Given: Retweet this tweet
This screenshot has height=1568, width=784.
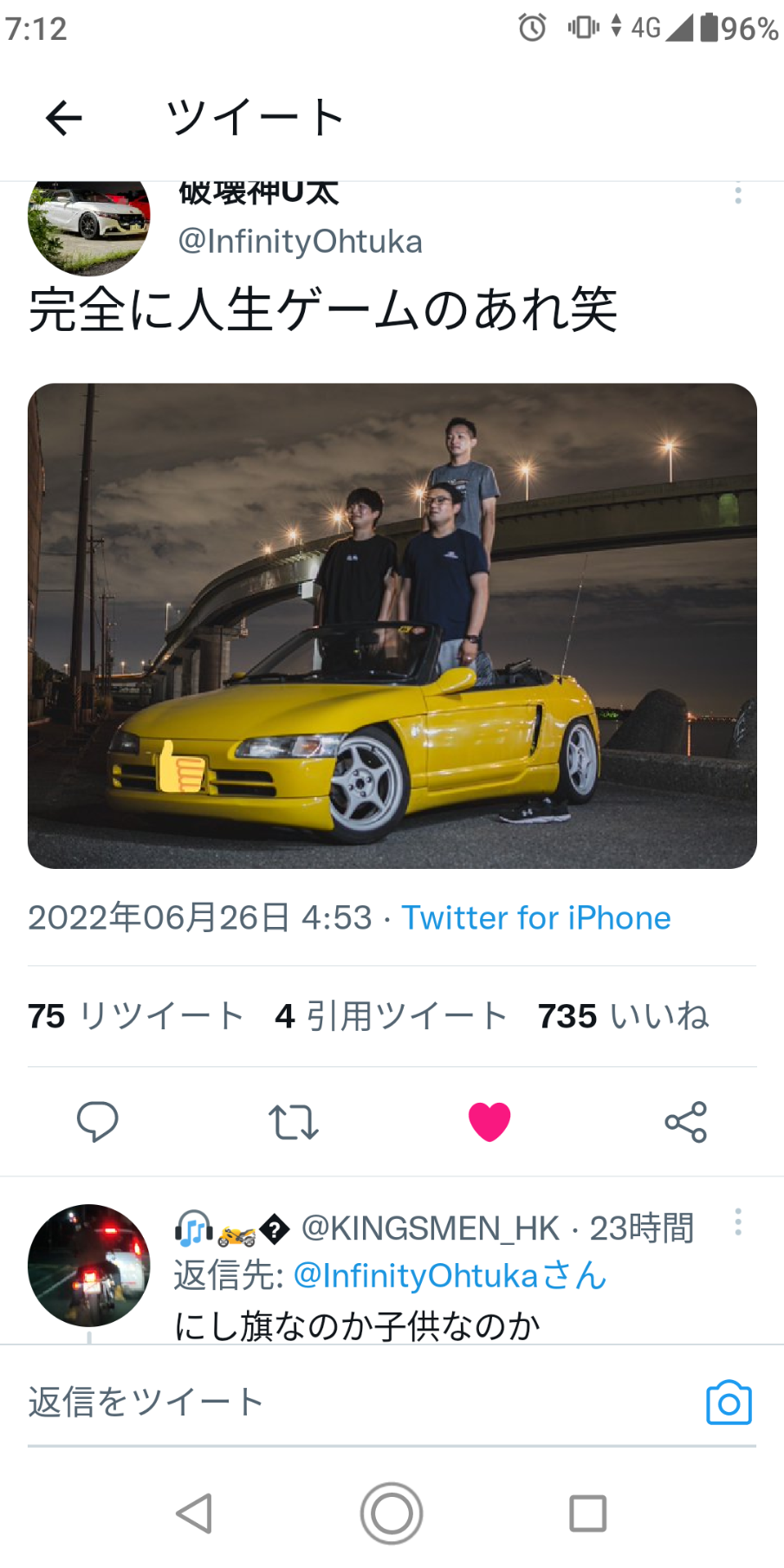Looking at the screenshot, I should click(294, 1122).
